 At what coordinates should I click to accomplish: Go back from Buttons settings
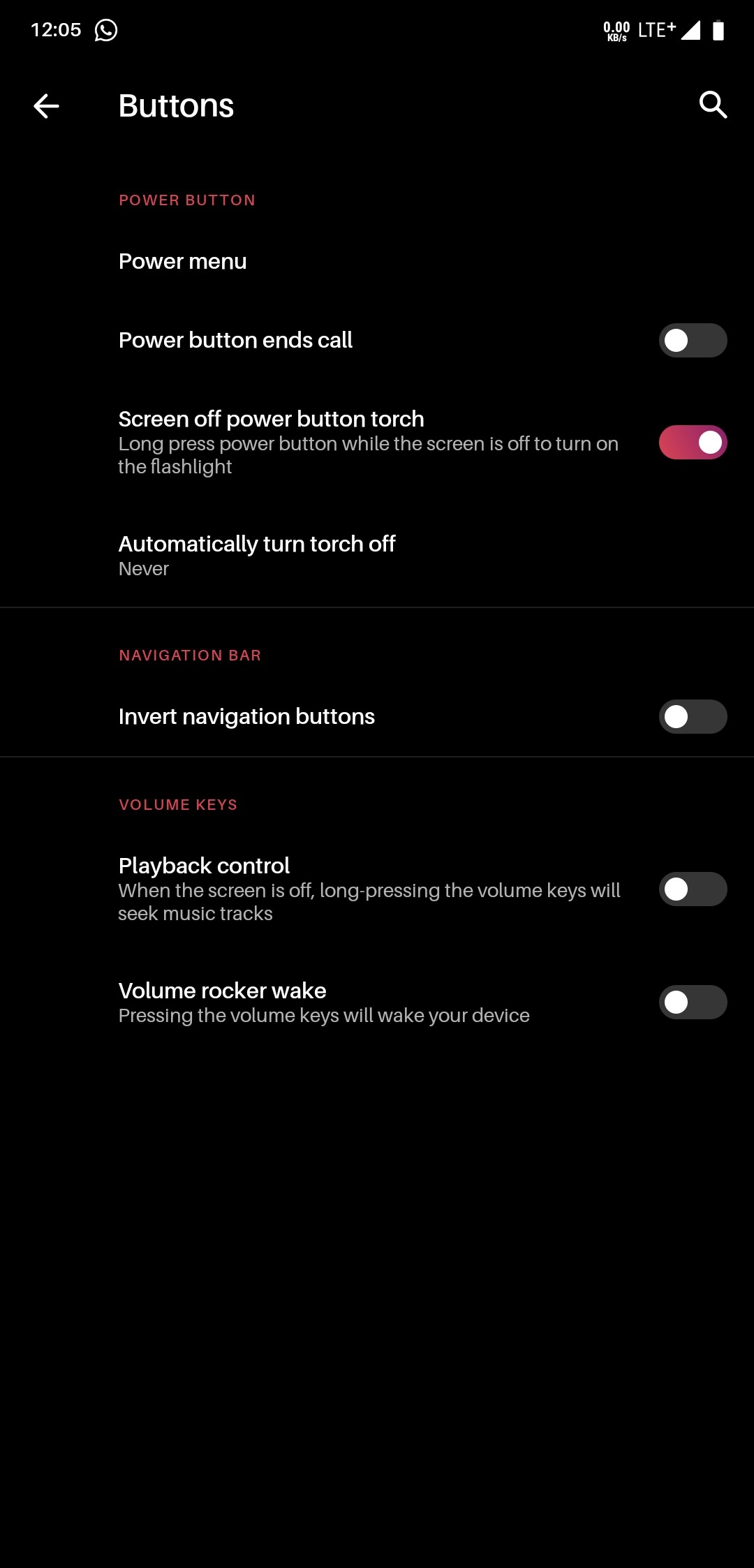(46, 106)
